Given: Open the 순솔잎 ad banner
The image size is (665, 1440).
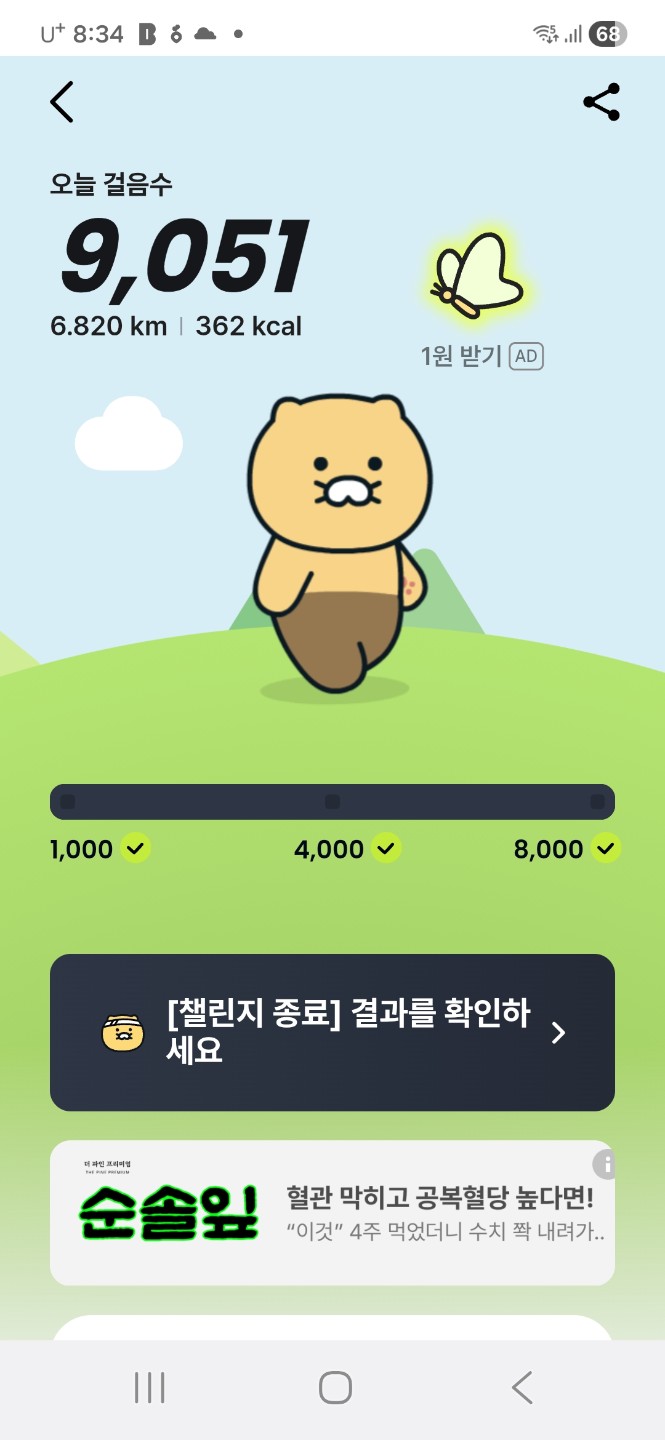Looking at the screenshot, I should (x=332, y=1212).
